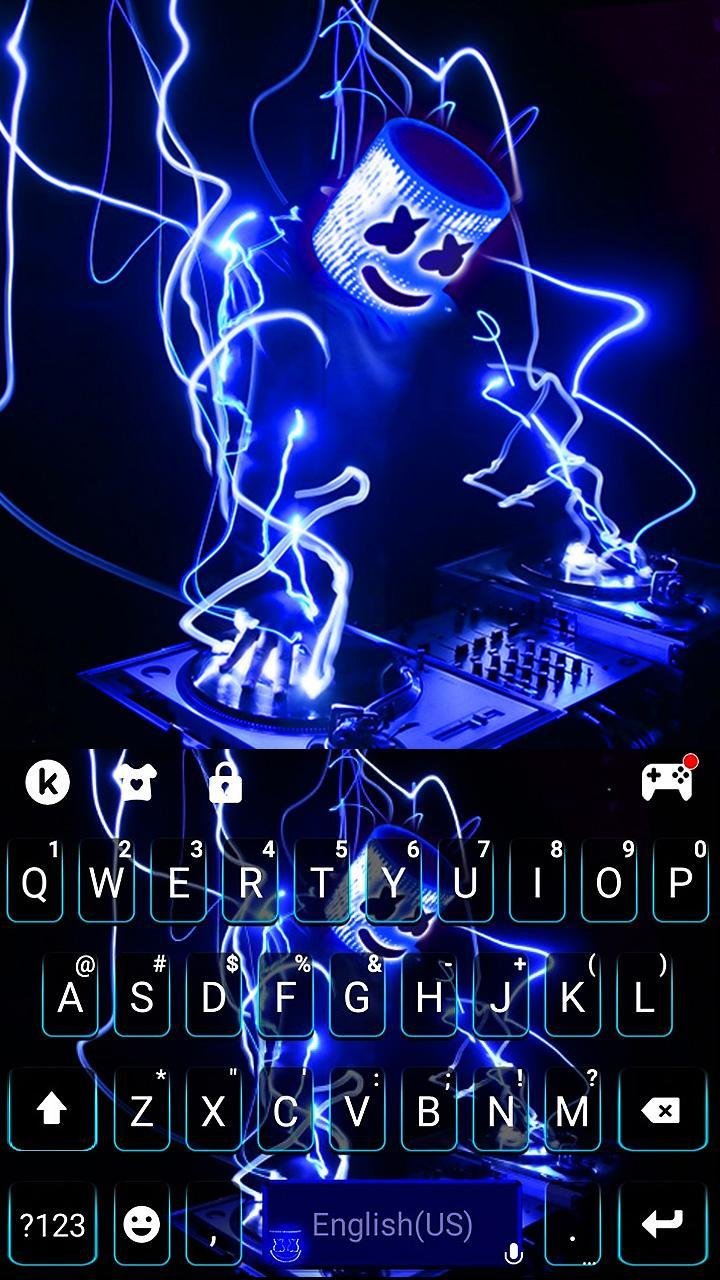Type the letter G key

tap(357, 995)
